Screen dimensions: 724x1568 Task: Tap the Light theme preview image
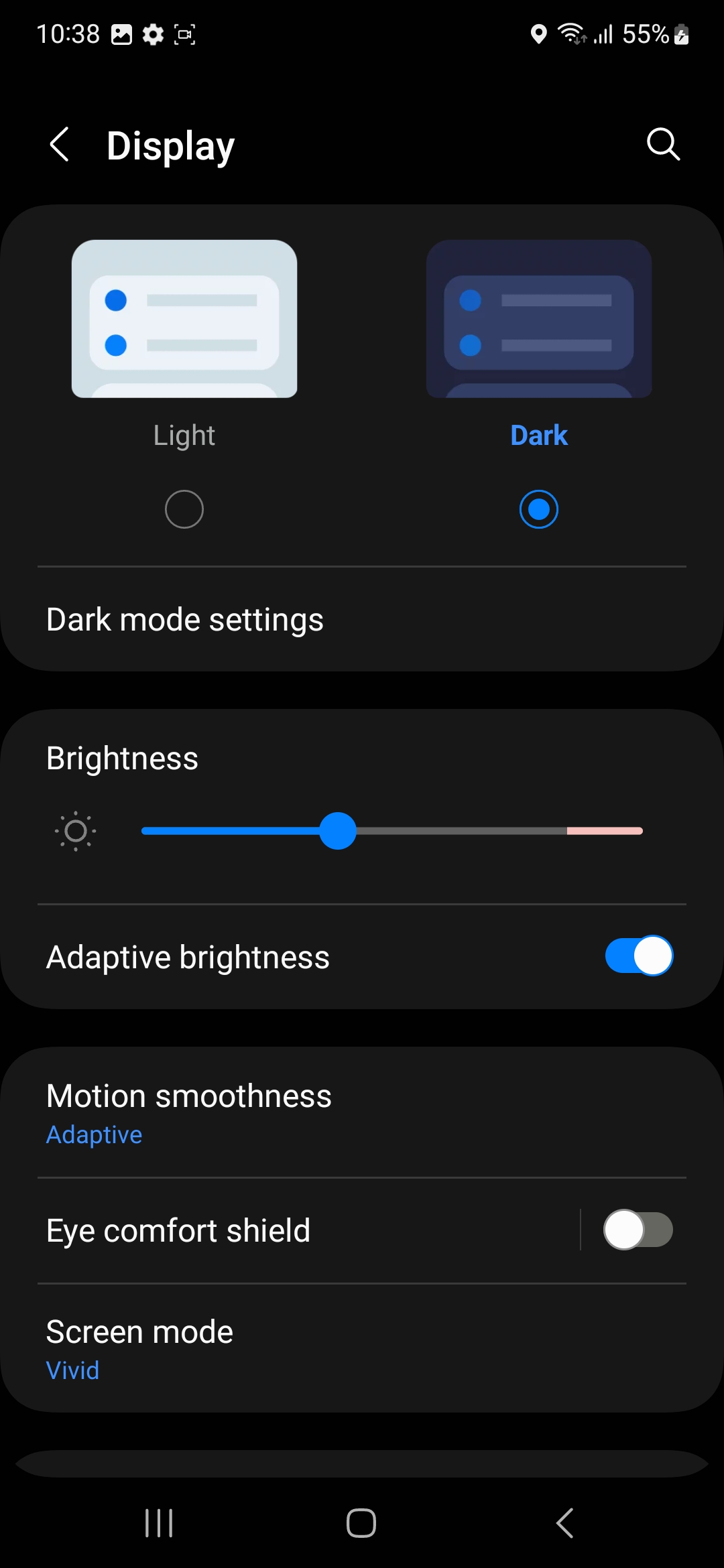[x=184, y=319]
